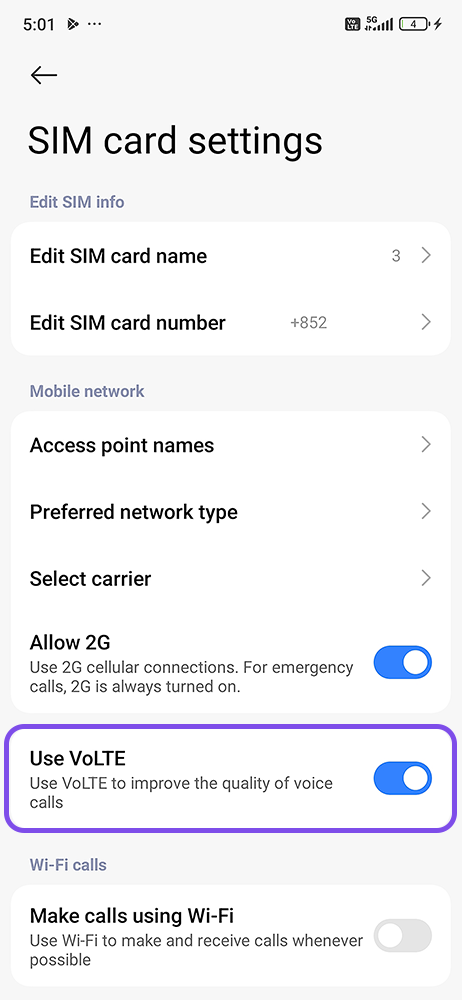Open Access point names
The height and width of the screenshot is (1000, 462).
point(231,445)
